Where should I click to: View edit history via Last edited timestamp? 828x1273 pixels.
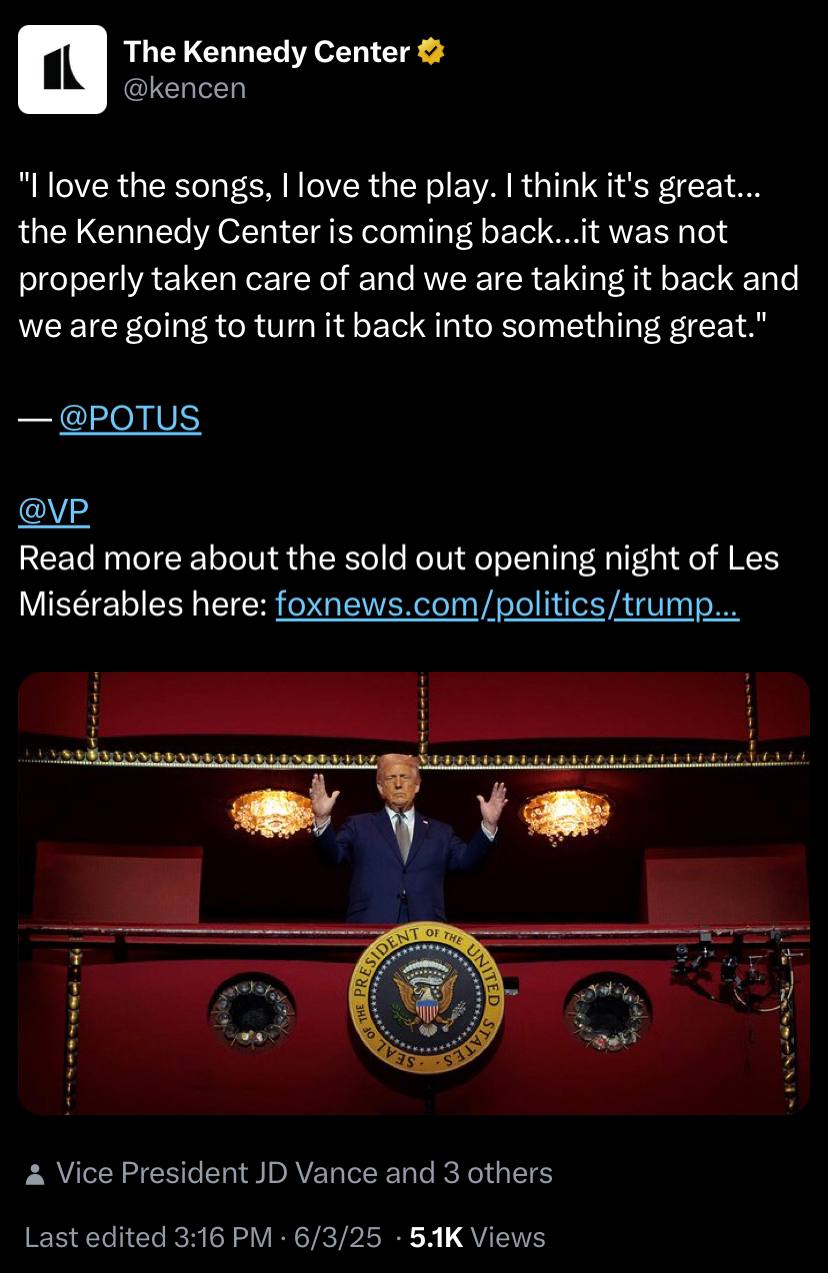click(x=202, y=1237)
